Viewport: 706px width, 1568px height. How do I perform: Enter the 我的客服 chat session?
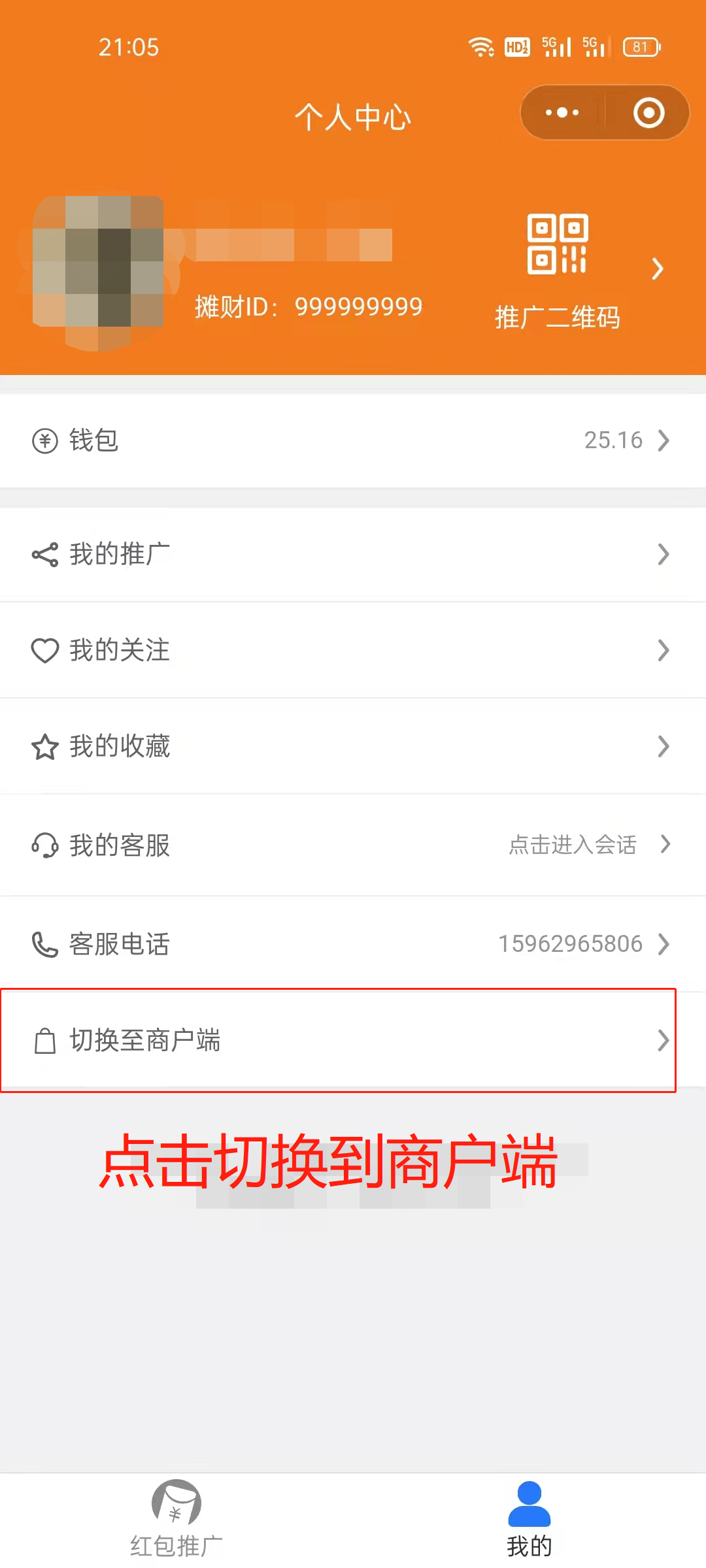353,845
